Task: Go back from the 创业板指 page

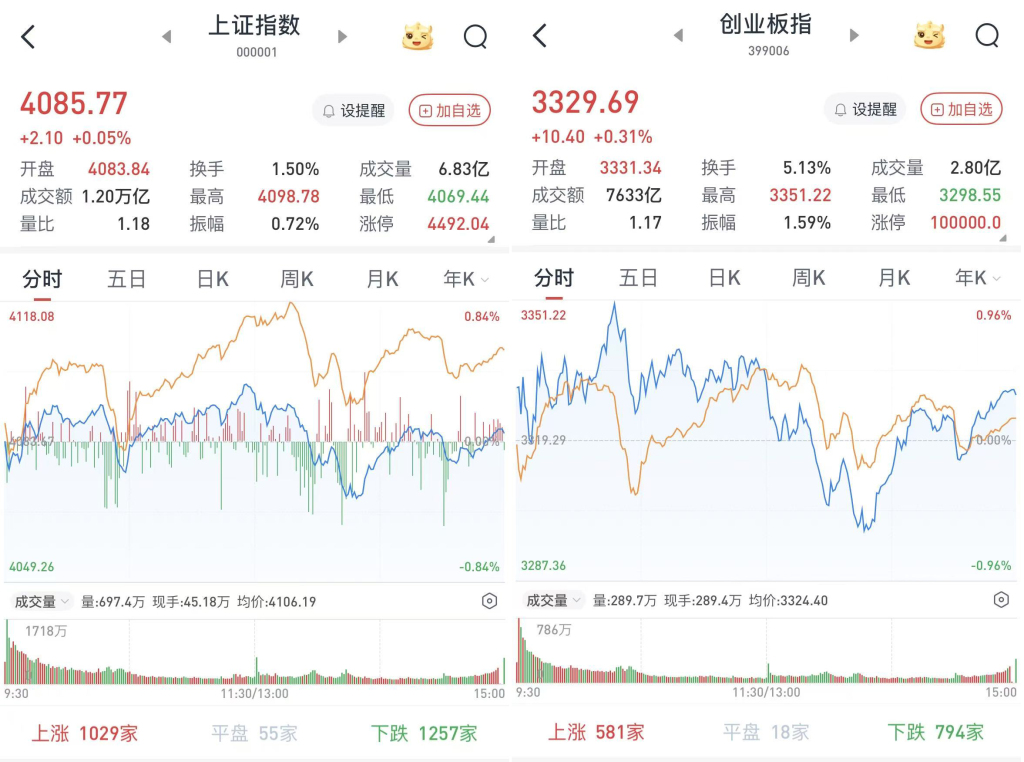Action: click(x=540, y=37)
